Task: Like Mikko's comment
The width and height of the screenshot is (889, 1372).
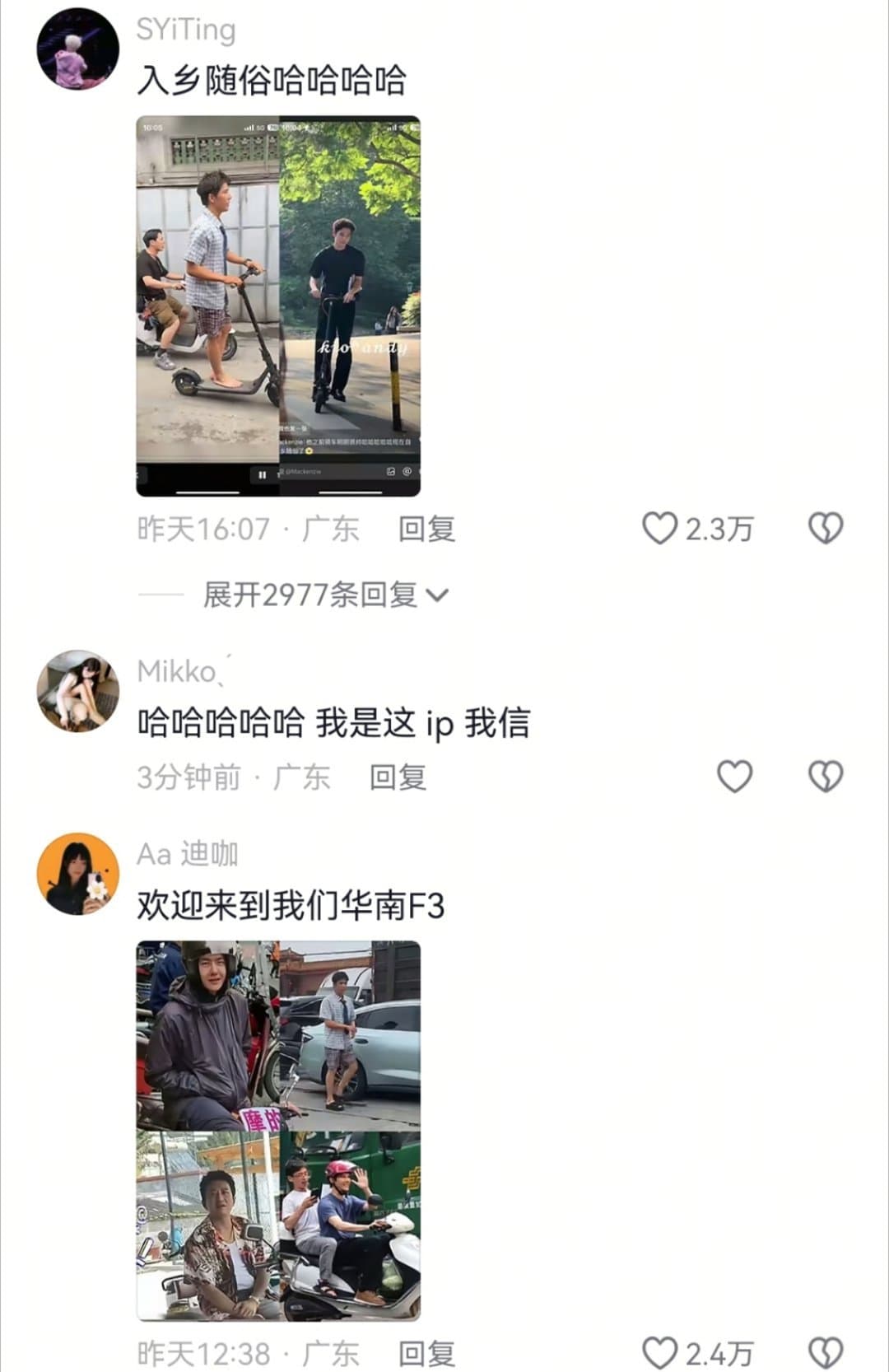Action: [x=734, y=777]
